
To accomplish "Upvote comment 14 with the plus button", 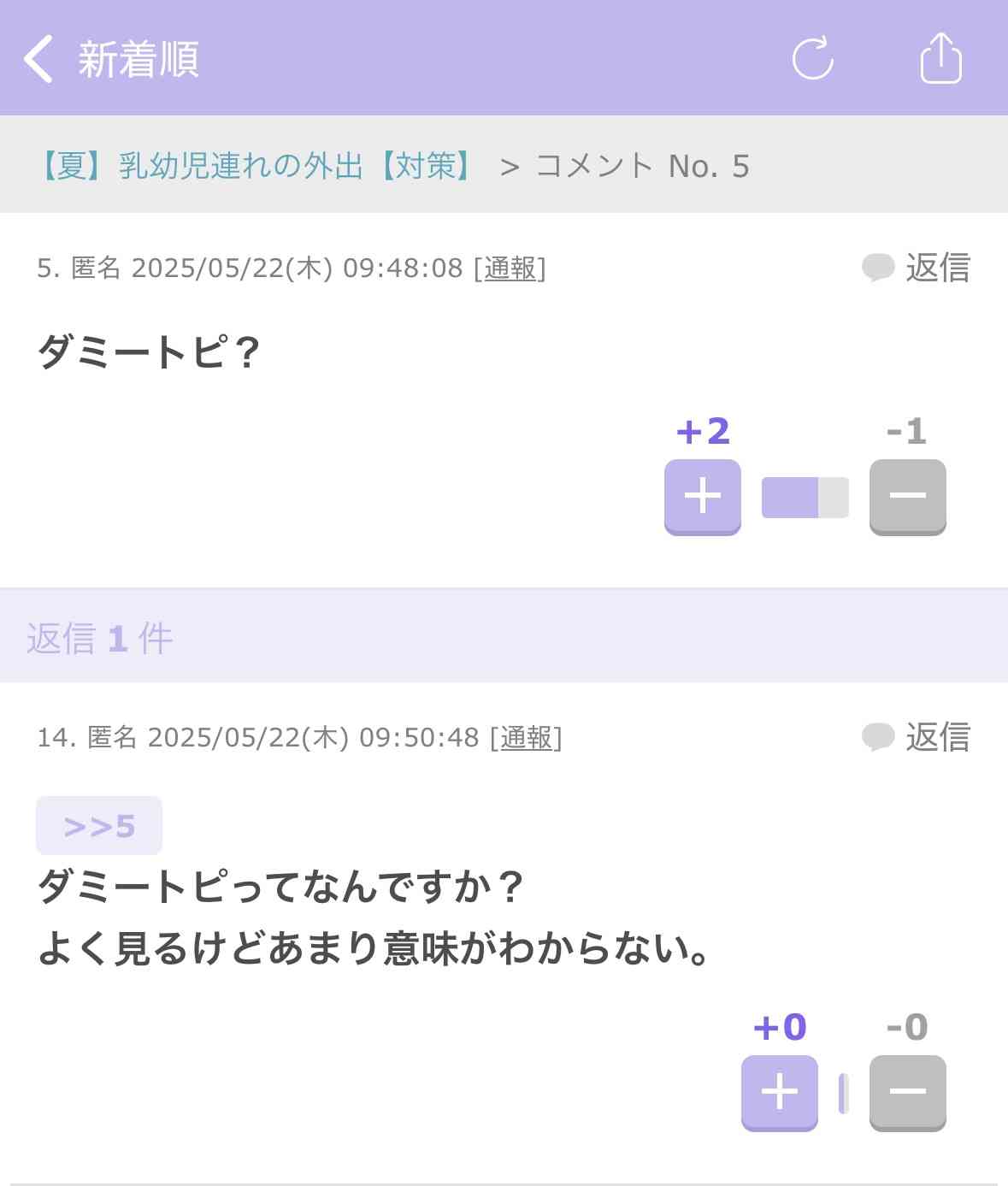I will coord(779,1091).
